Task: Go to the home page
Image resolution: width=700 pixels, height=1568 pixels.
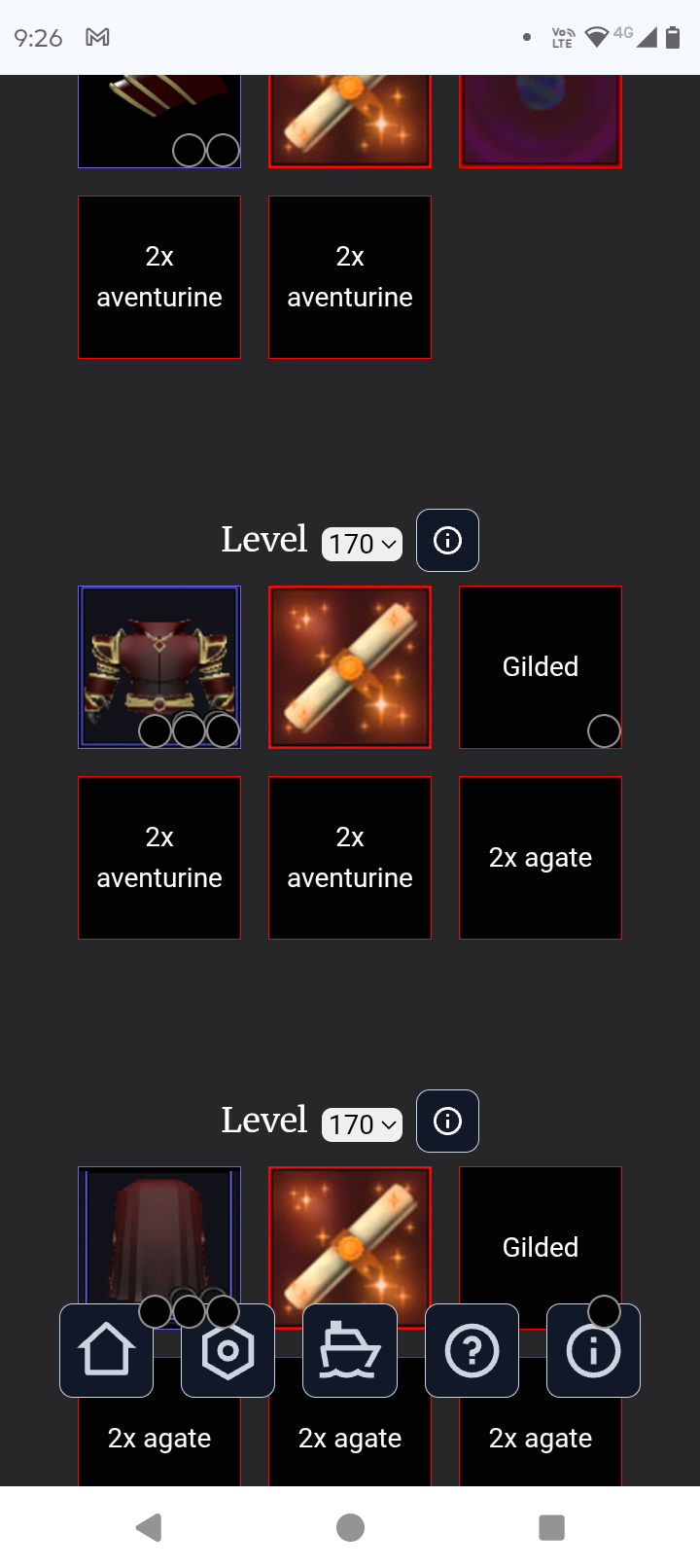Action: (106, 1350)
